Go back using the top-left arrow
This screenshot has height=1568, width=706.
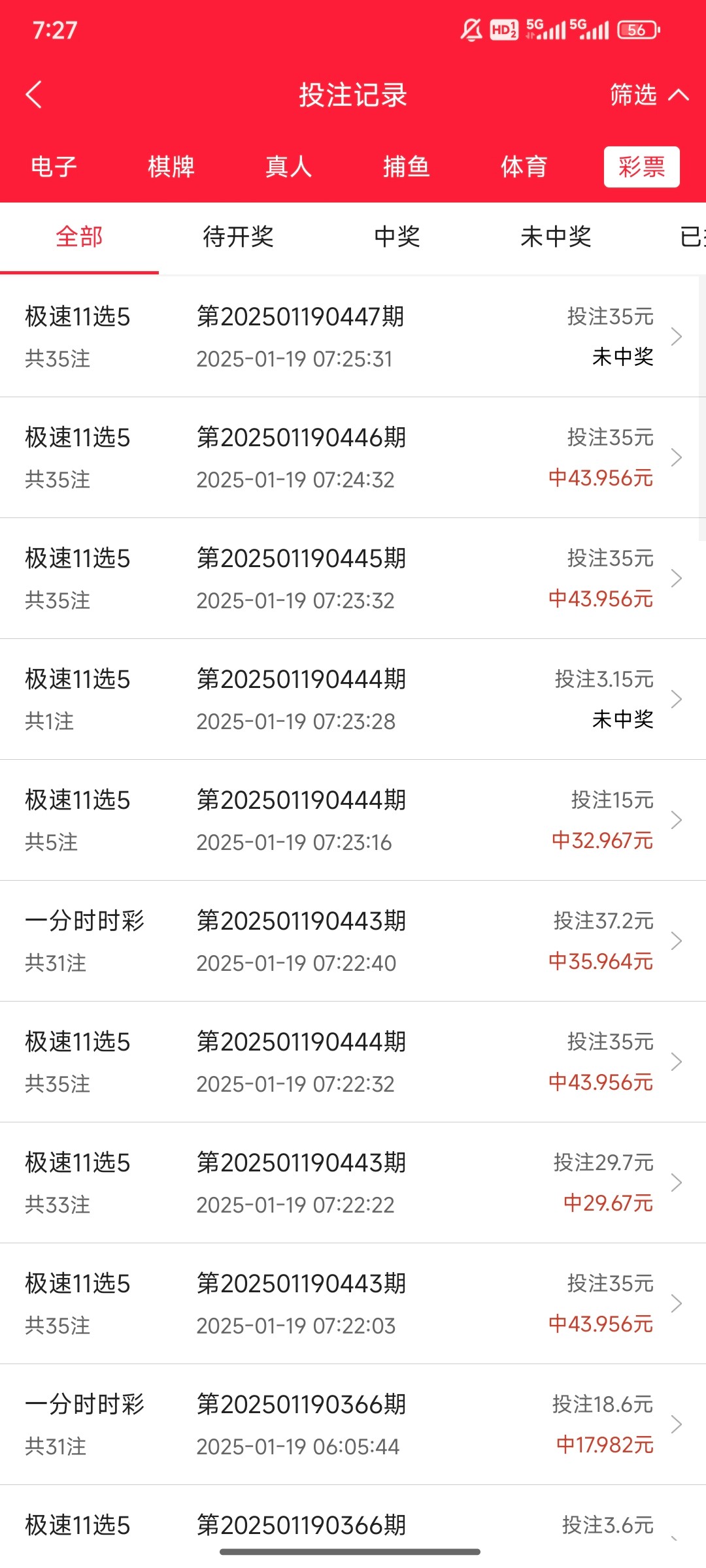[x=34, y=95]
